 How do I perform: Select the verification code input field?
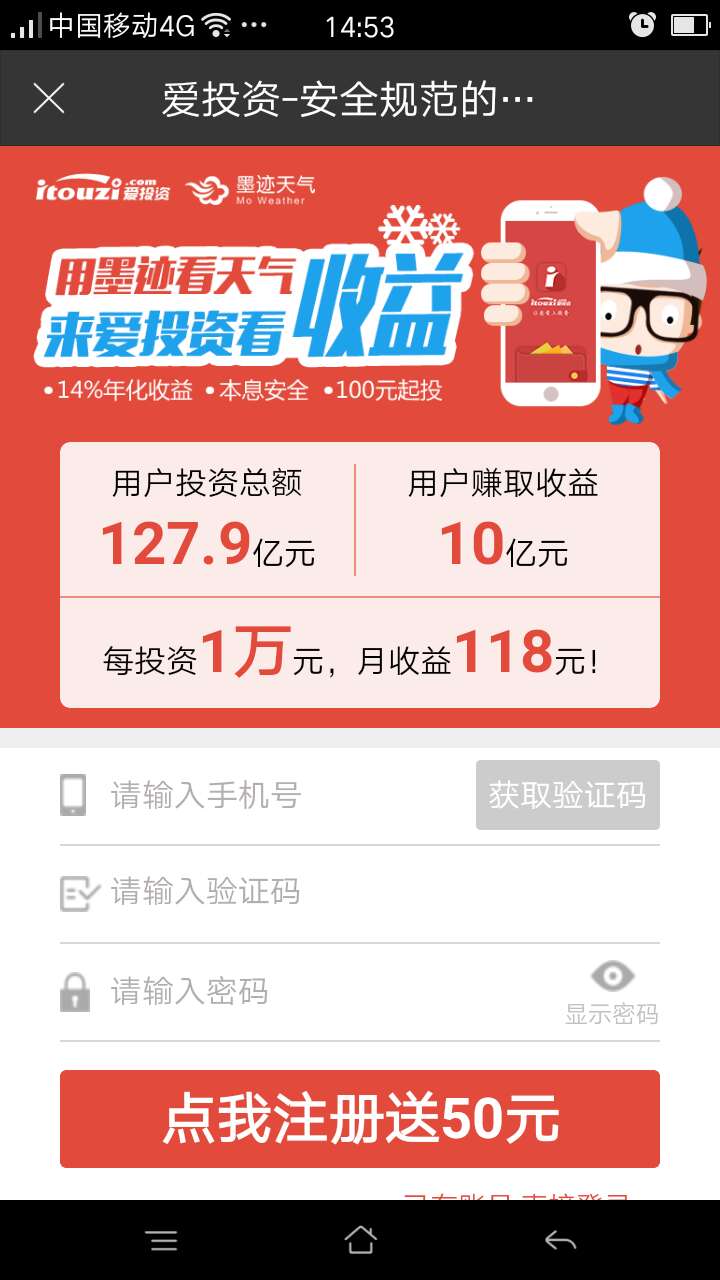click(360, 892)
